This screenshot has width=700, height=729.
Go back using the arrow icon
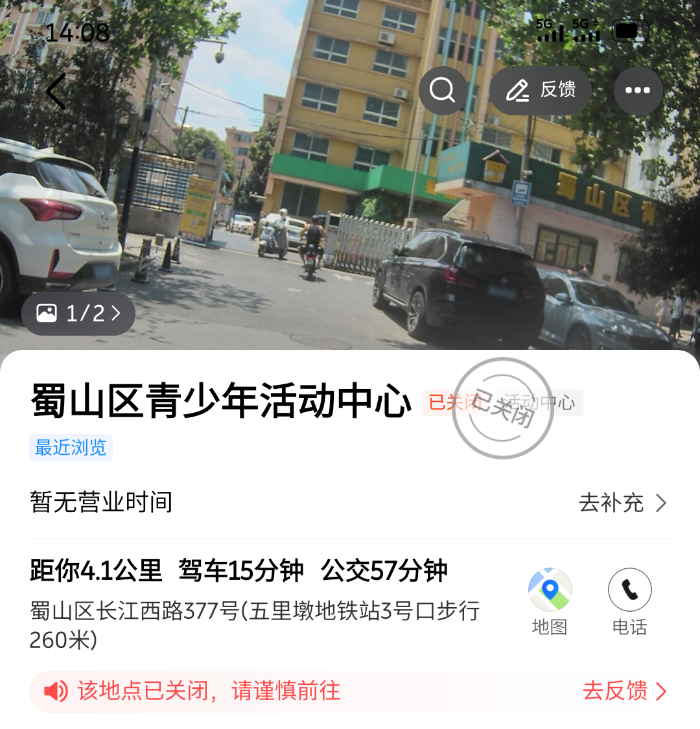(x=56, y=92)
